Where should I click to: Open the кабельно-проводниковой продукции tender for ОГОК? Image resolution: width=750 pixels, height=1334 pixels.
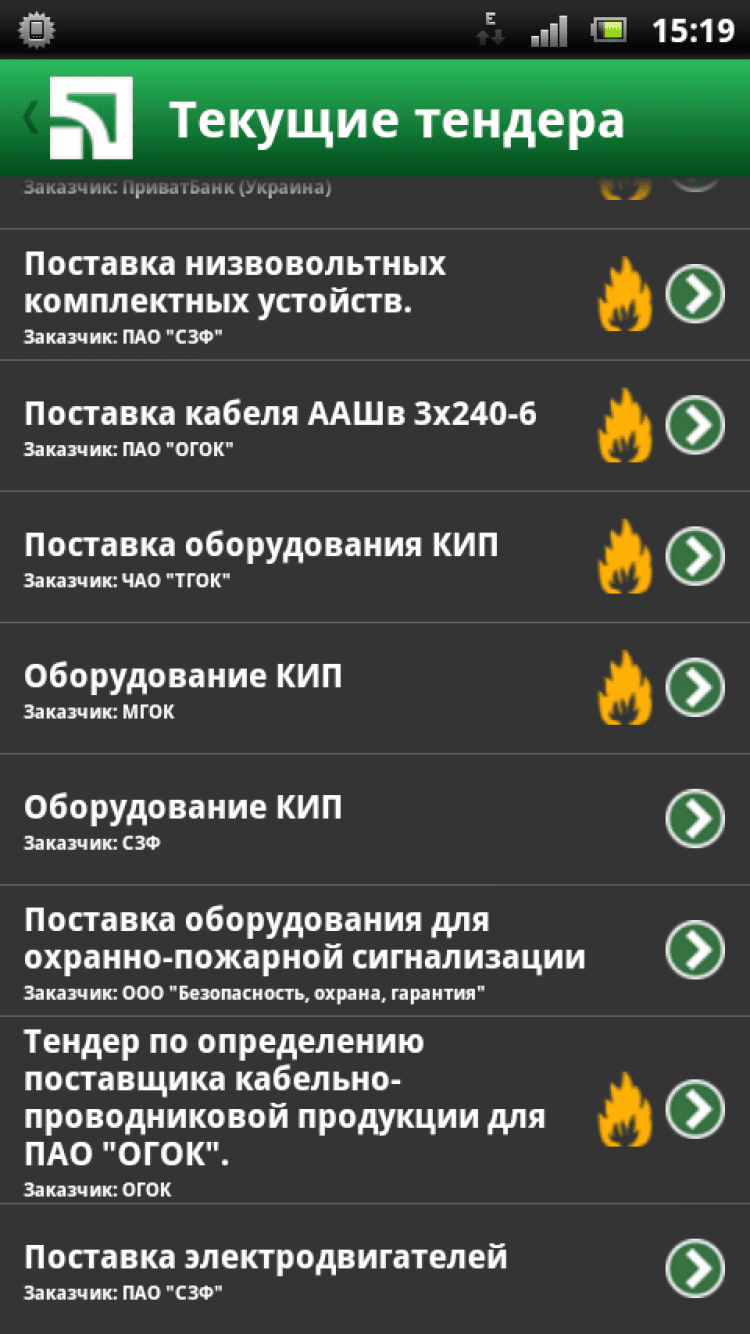[x=694, y=1109]
